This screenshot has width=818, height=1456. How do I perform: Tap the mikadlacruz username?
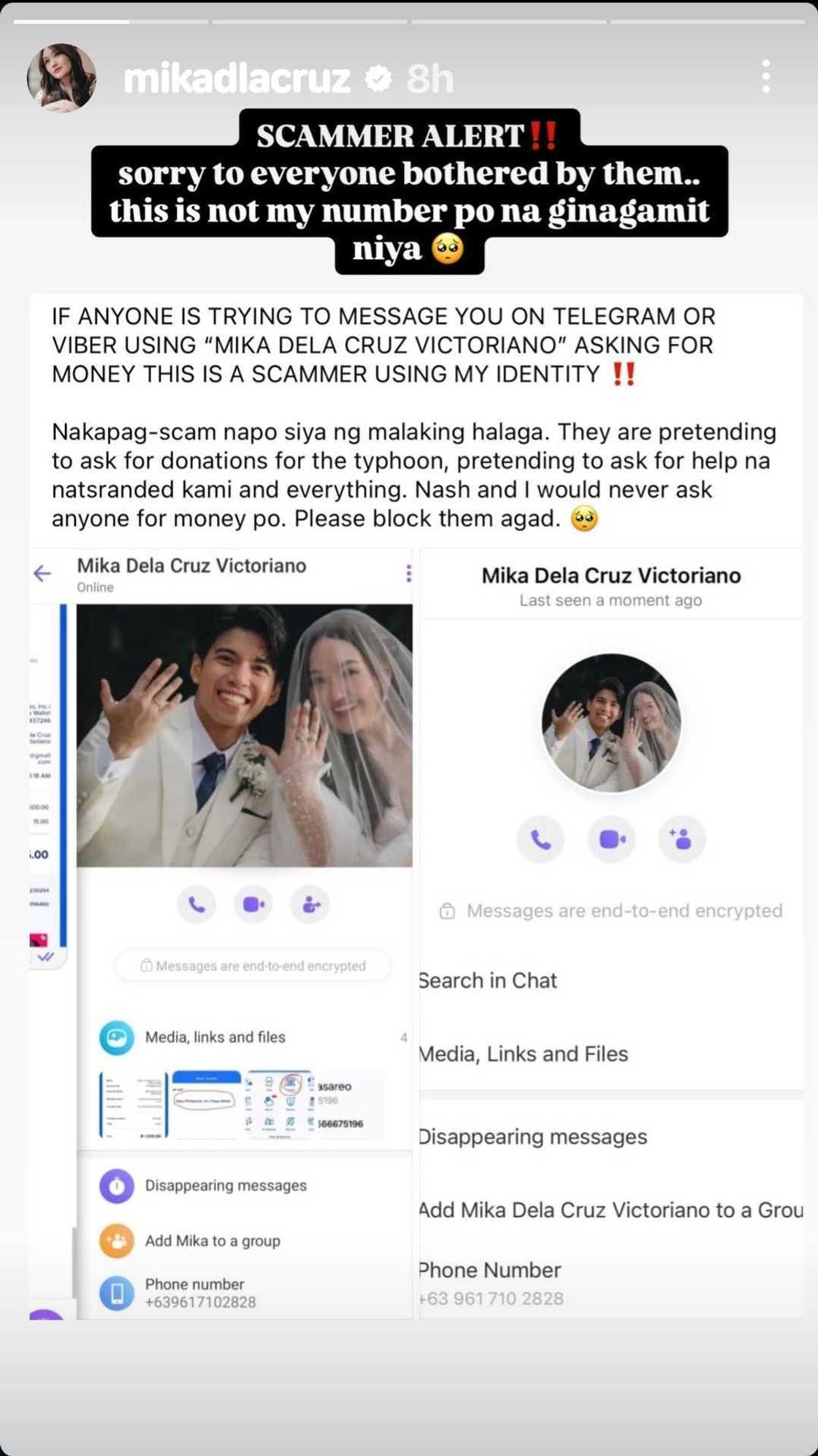pos(237,79)
